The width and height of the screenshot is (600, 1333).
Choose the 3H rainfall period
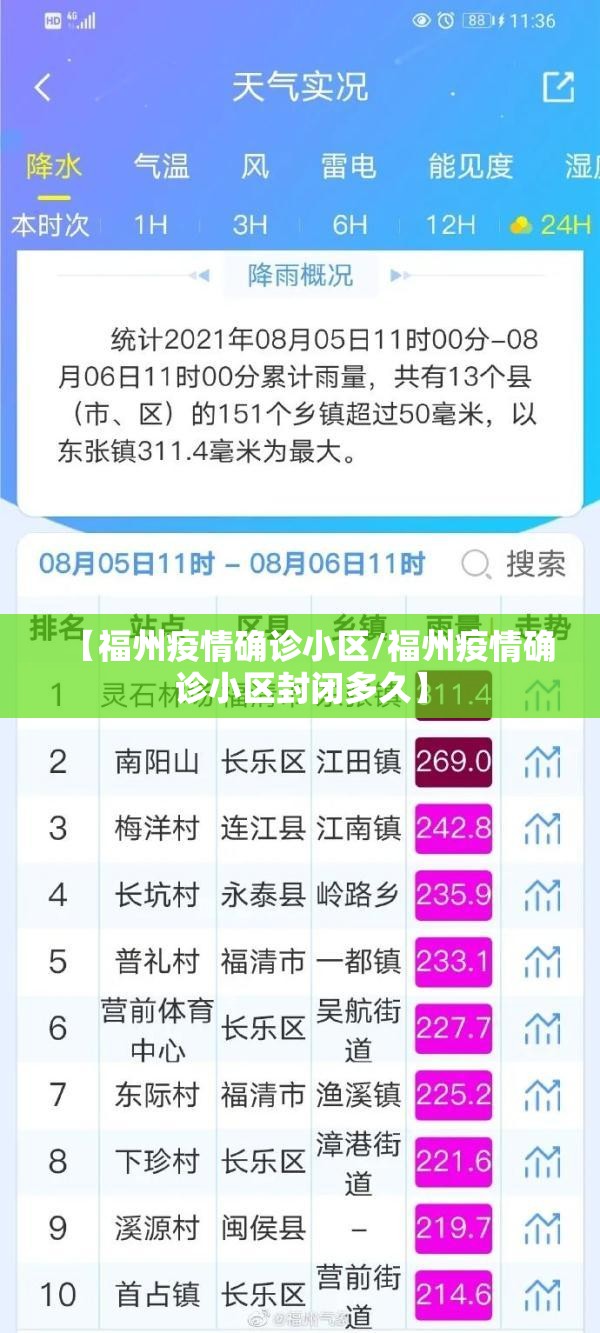click(x=249, y=224)
